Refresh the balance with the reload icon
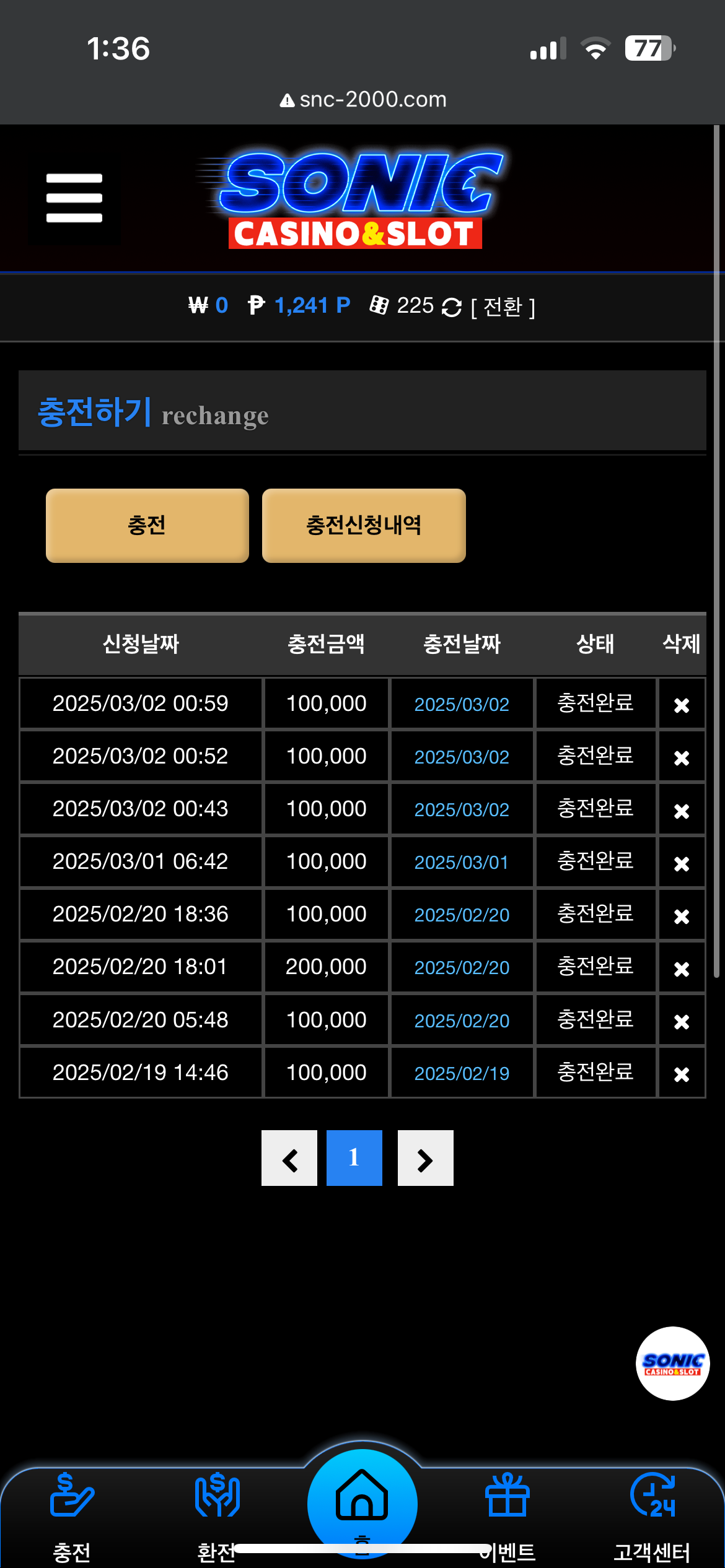Viewport: 725px width, 1568px height. [452, 307]
